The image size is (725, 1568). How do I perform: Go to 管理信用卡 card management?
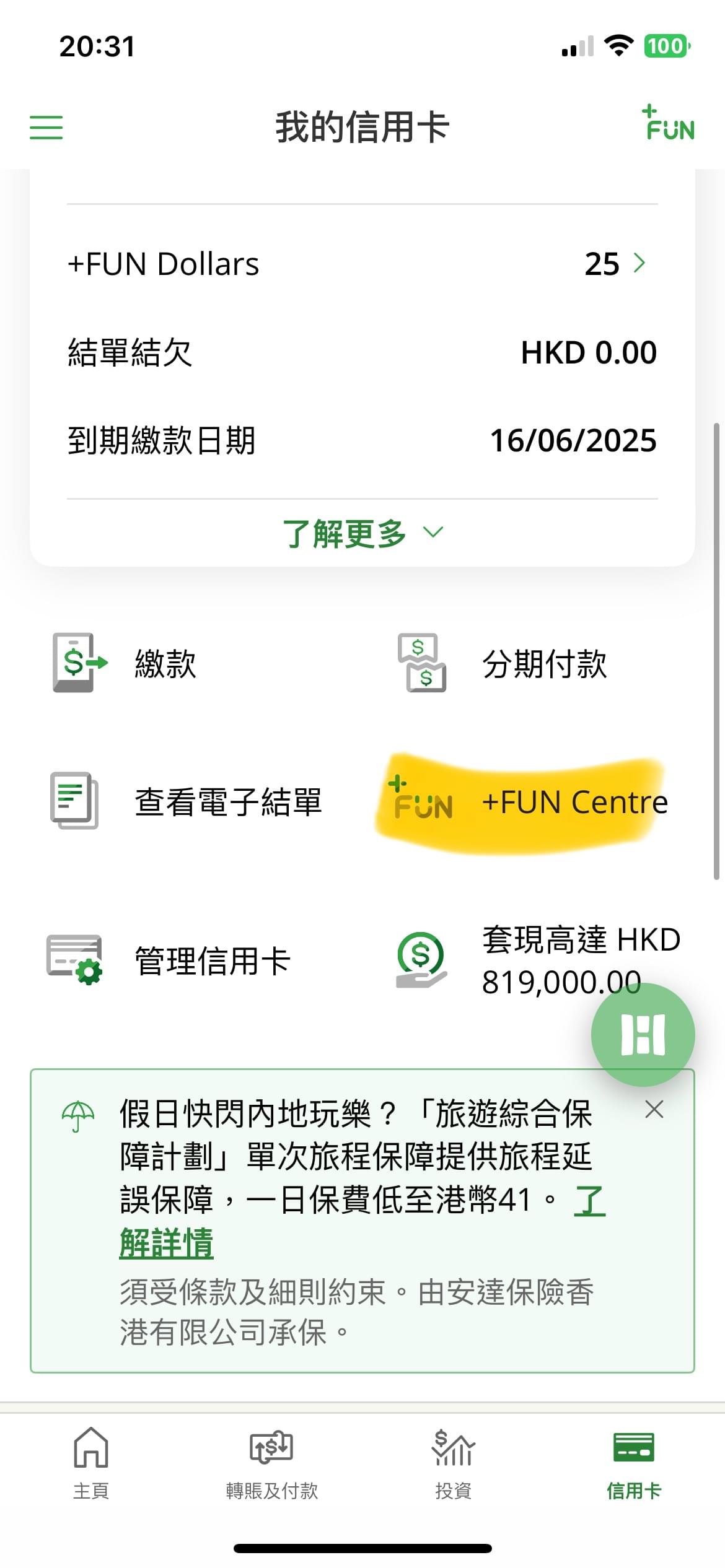(x=169, y=960)
